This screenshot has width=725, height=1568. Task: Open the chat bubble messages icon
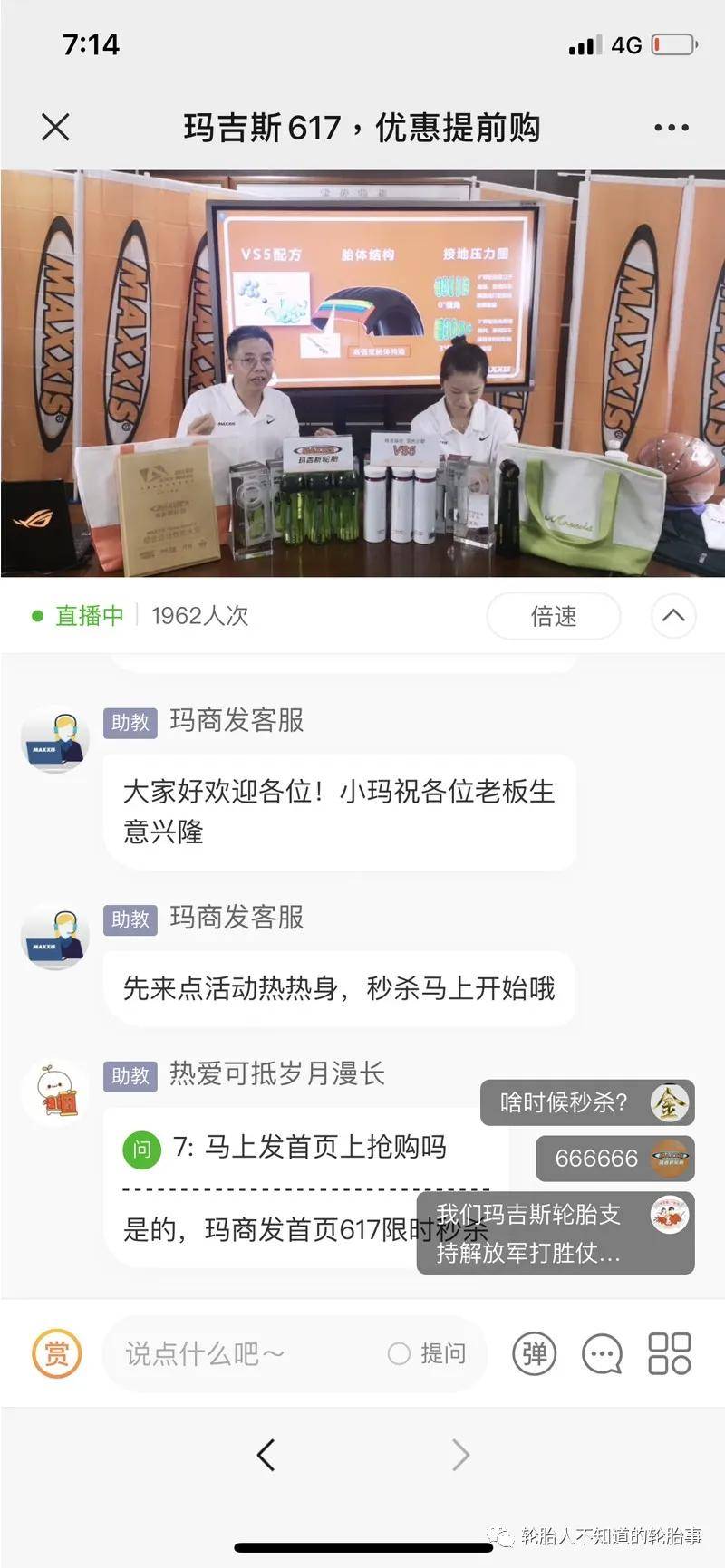(602, 1354)
